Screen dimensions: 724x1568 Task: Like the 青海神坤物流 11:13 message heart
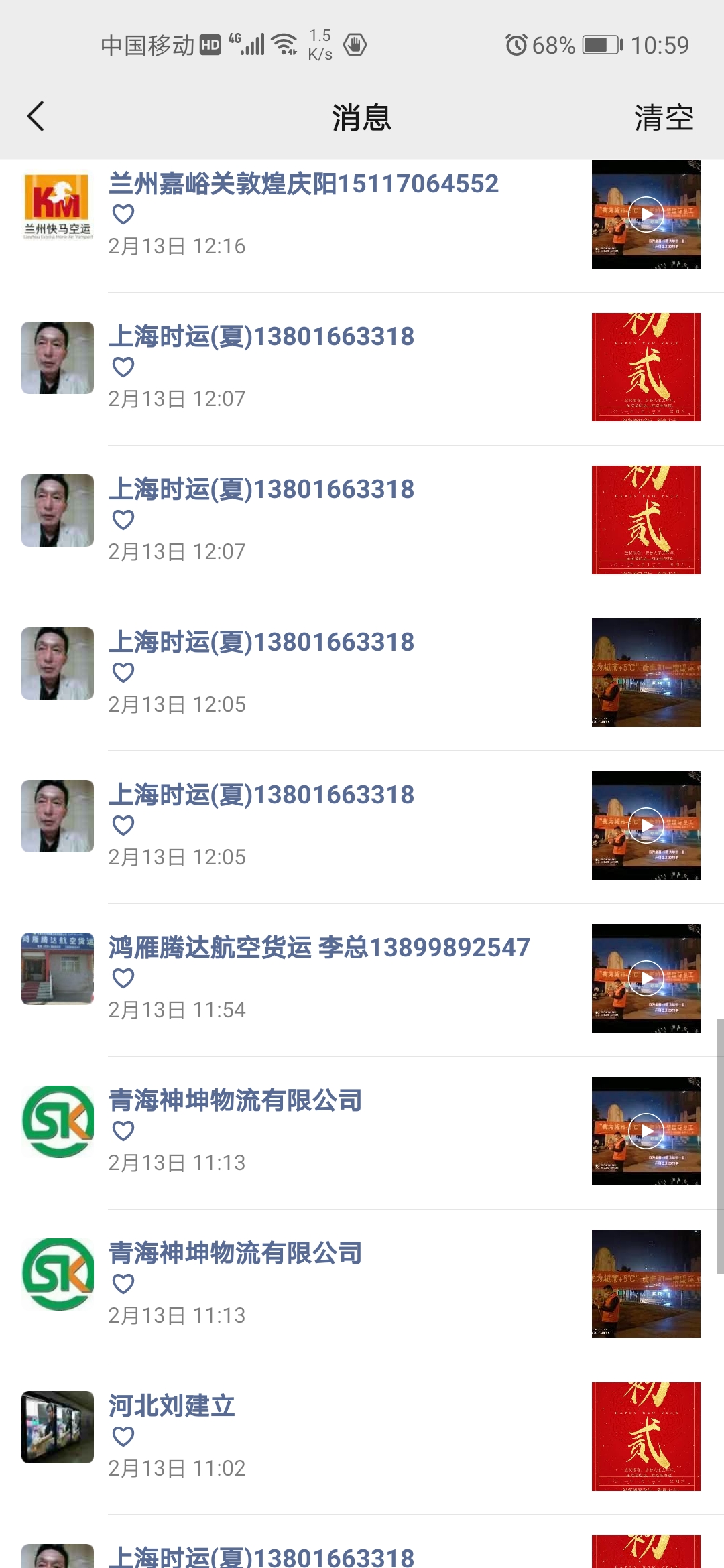(x=123, y=1130)
